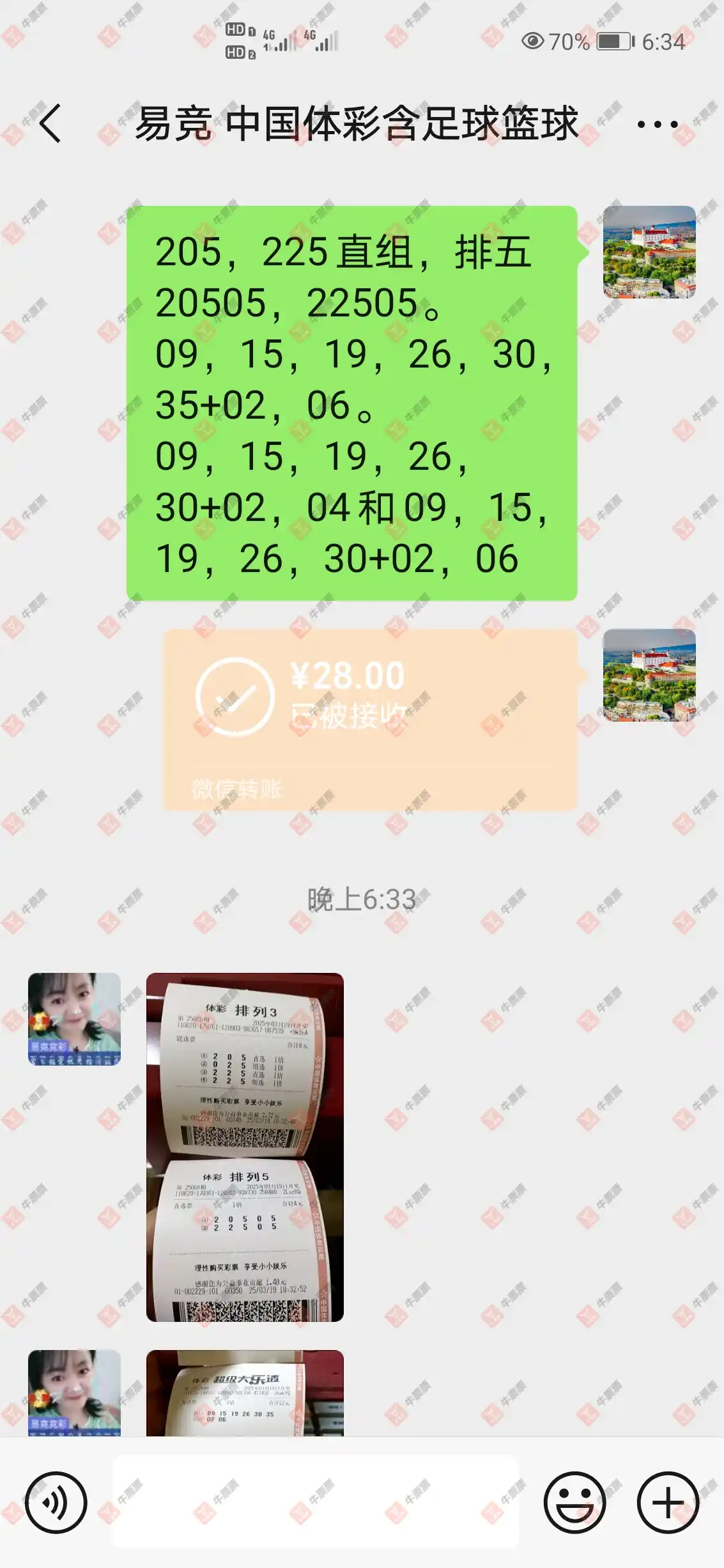Open the chat's three-dot menu
The width and height of the screenshot is (724, 1568).
[x=657, y=125]
